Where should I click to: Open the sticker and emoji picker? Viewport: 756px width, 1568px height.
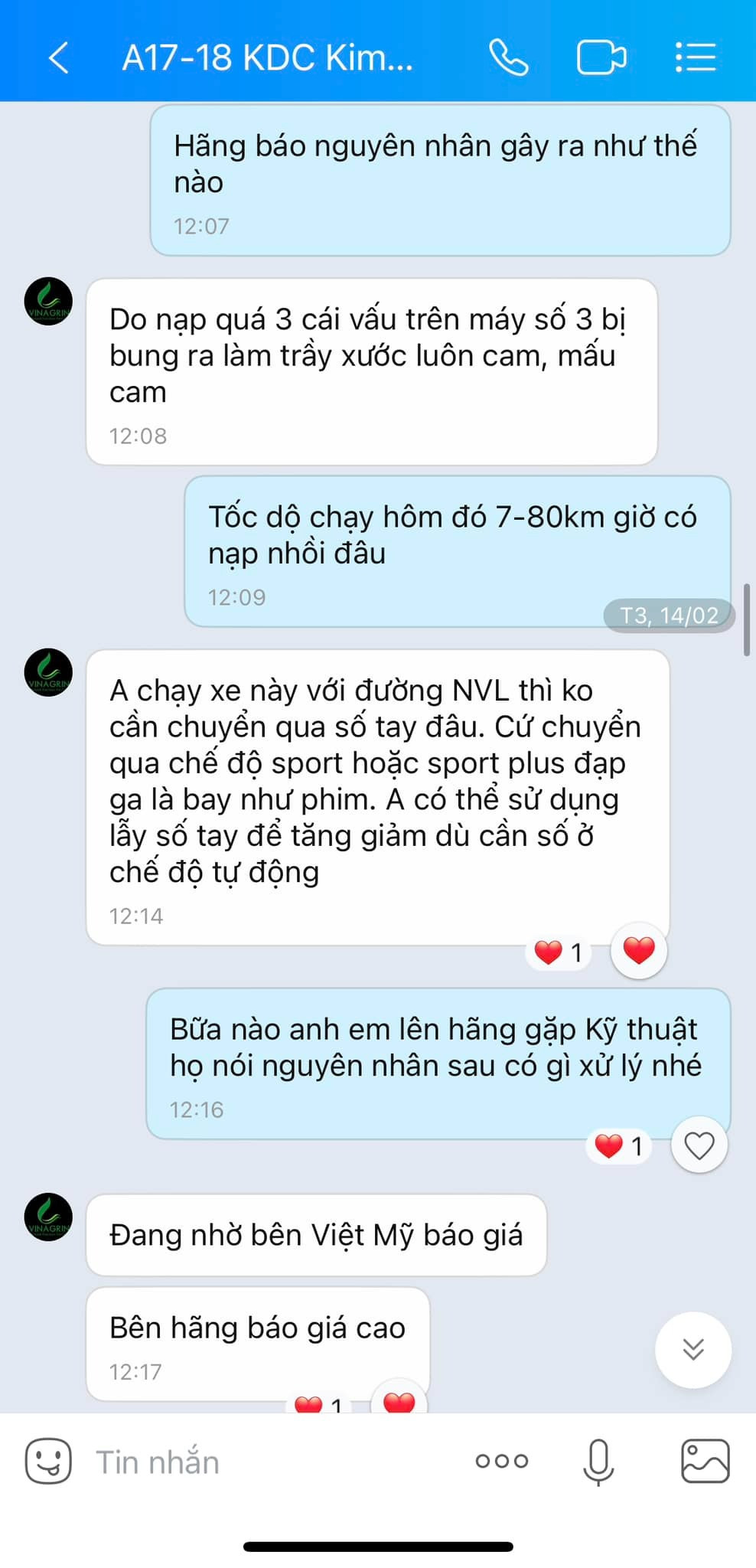[48, 1461]
